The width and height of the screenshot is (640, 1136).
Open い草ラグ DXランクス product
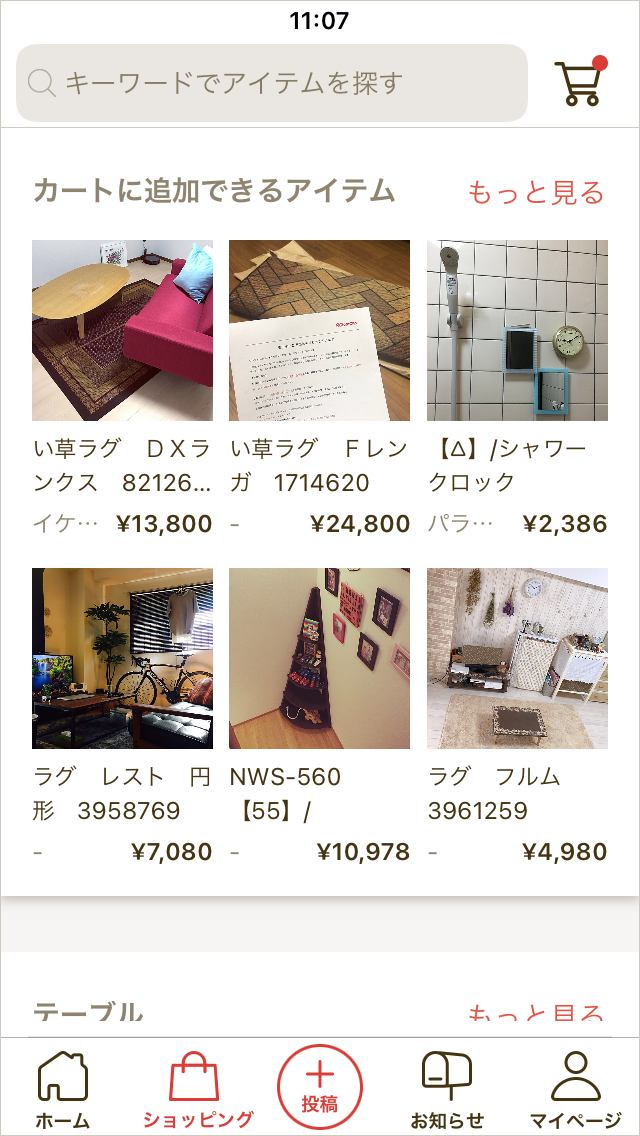pyautogui.click(x=122, y=331)
